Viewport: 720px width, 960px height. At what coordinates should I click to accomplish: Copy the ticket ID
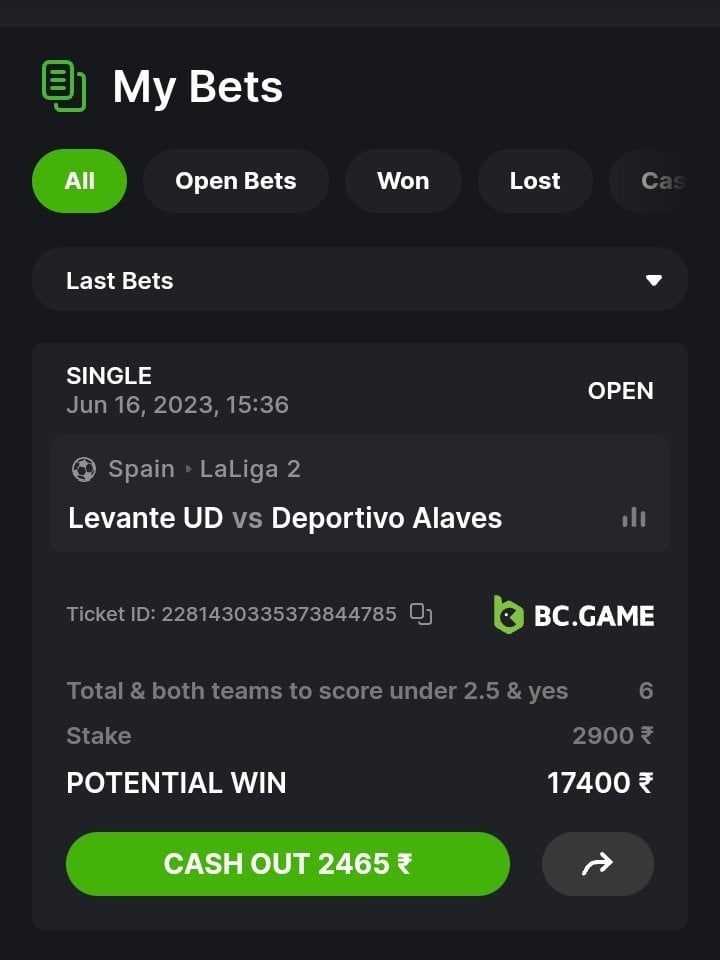(x=421, y=614)
